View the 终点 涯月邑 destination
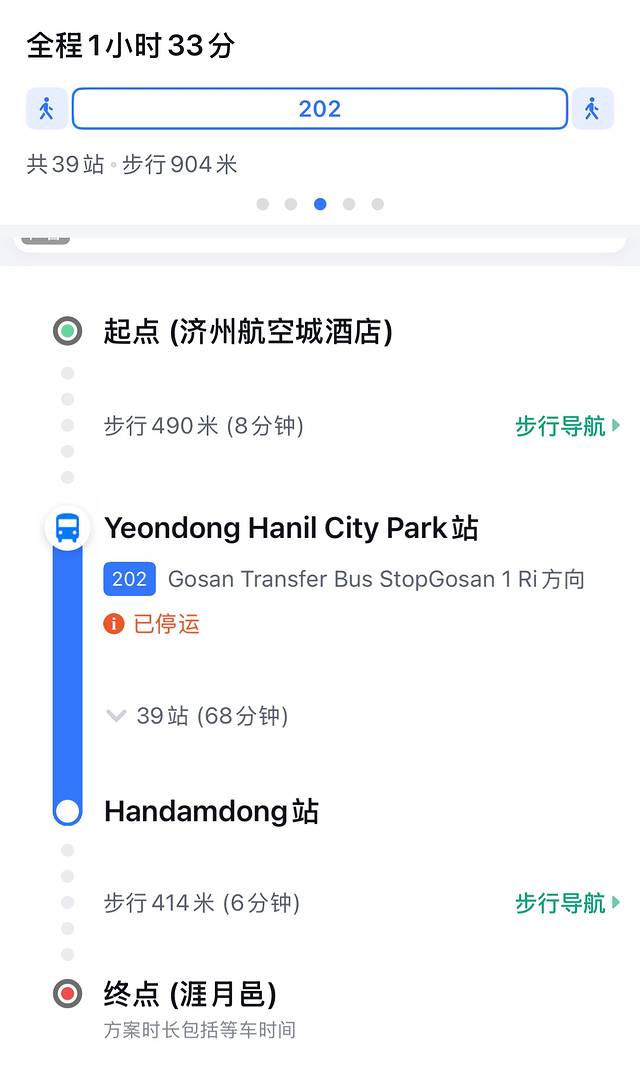The width and height of the screenshot is (640, 1079). 190,994
